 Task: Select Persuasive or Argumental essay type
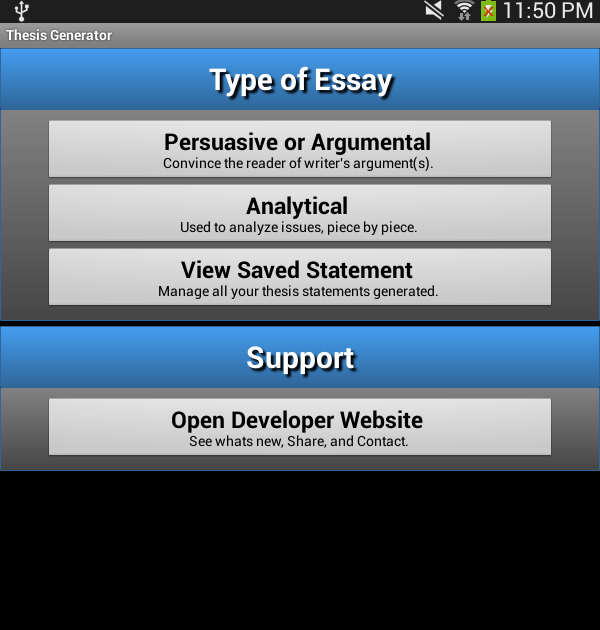click(x=299, y=149)
